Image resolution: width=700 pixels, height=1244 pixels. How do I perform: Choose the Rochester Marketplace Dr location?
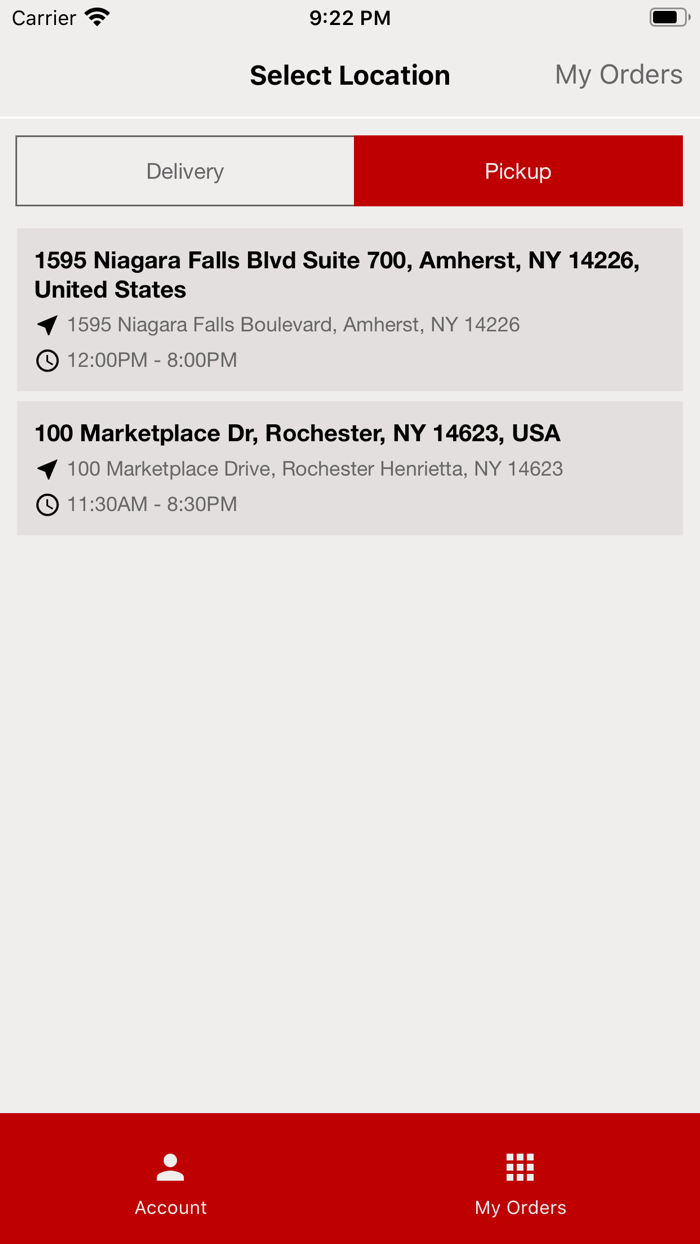tap(350, 468)
